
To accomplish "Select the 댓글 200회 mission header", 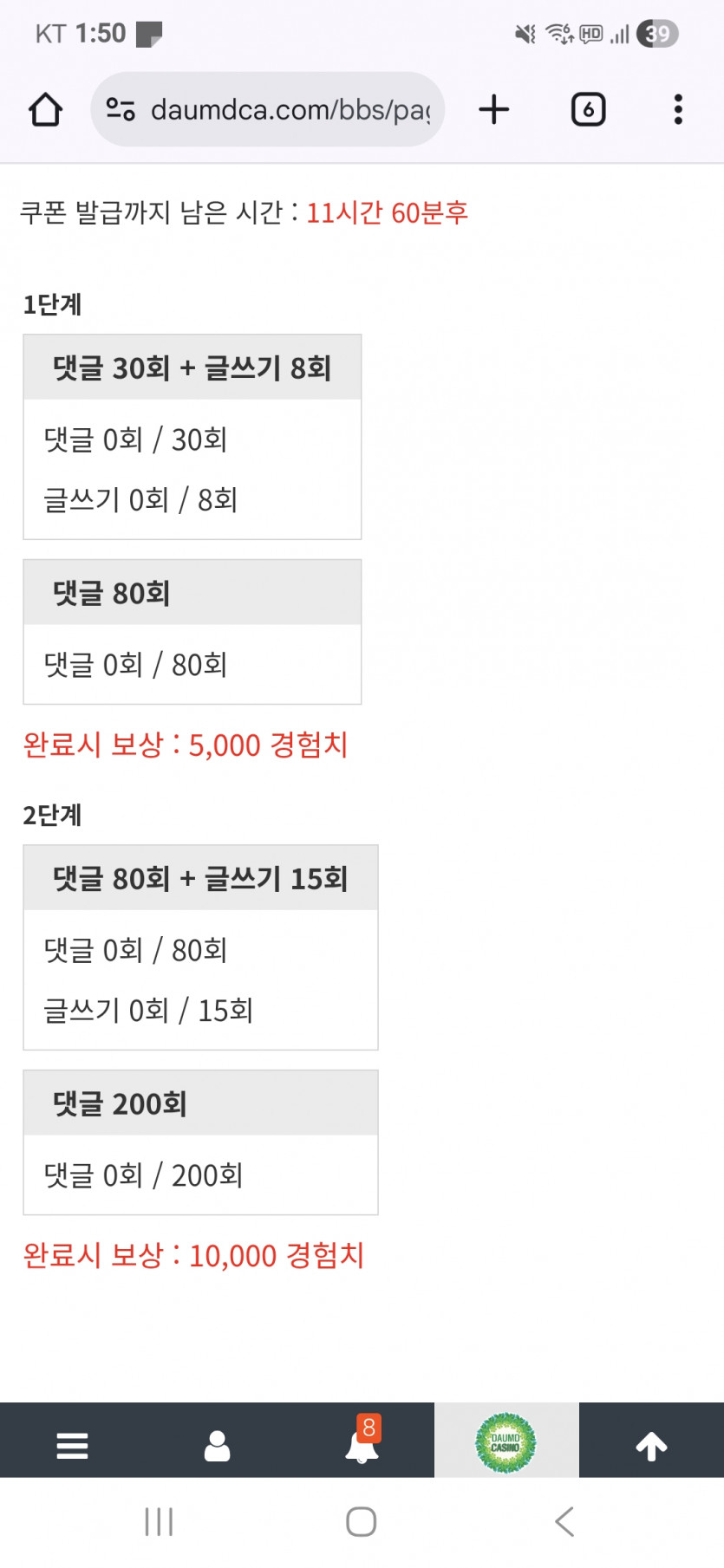I will pos(200,1102).
